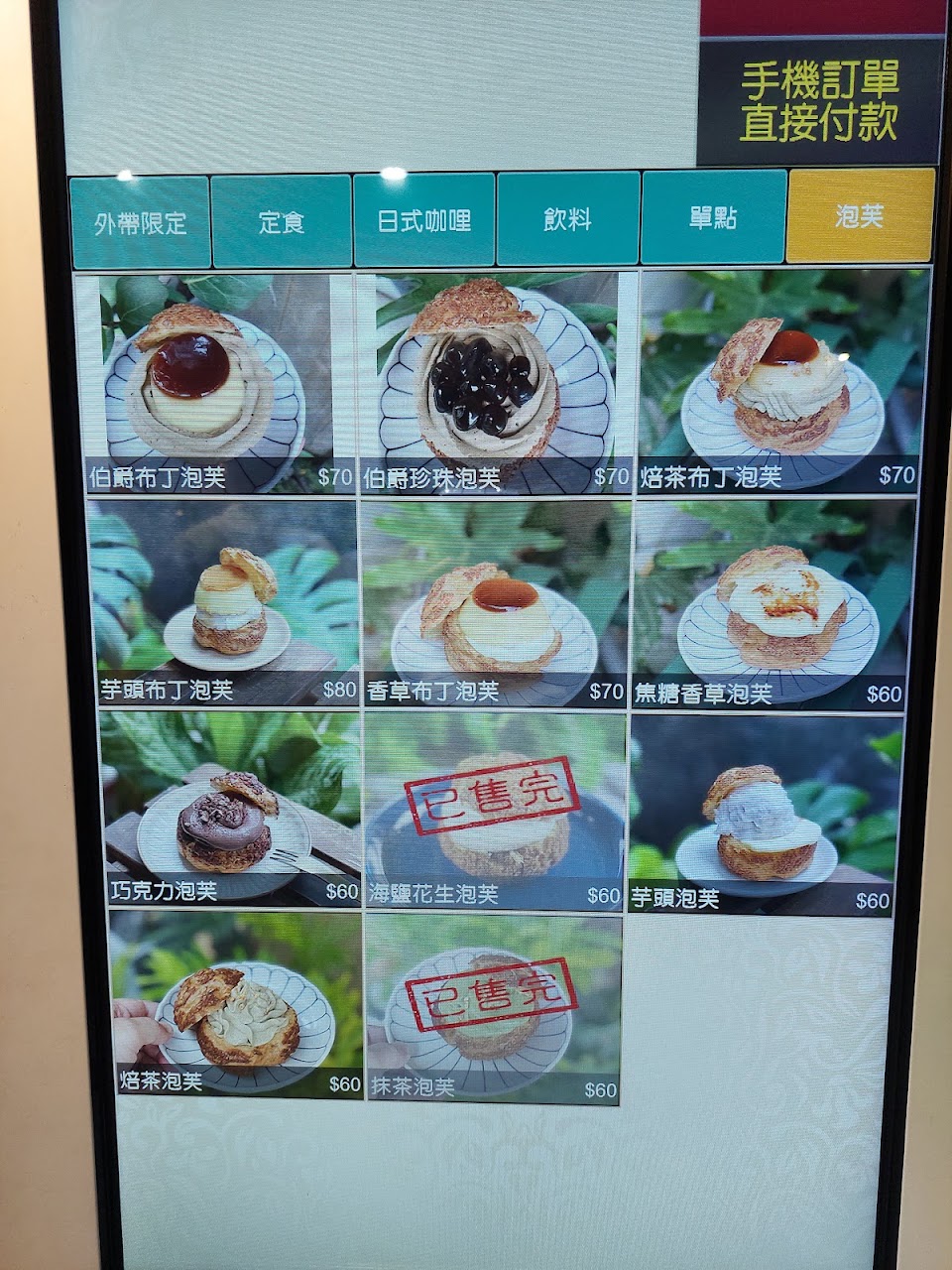Tap the sold-out 海鹽花生泡芙 tile
Image resolution: width=952 pixels, height=1270 pixels.
(x=494, y=811)
